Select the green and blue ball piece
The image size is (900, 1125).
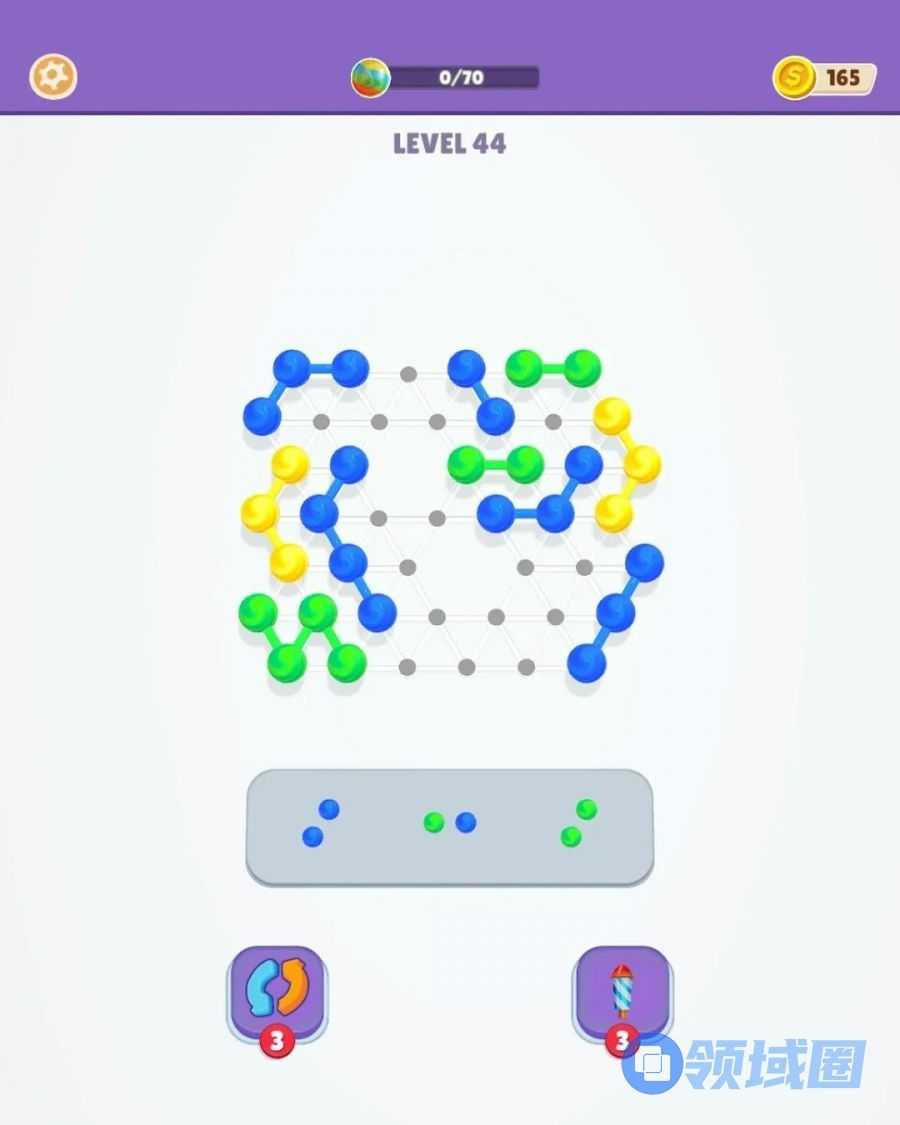pos(449,823)
